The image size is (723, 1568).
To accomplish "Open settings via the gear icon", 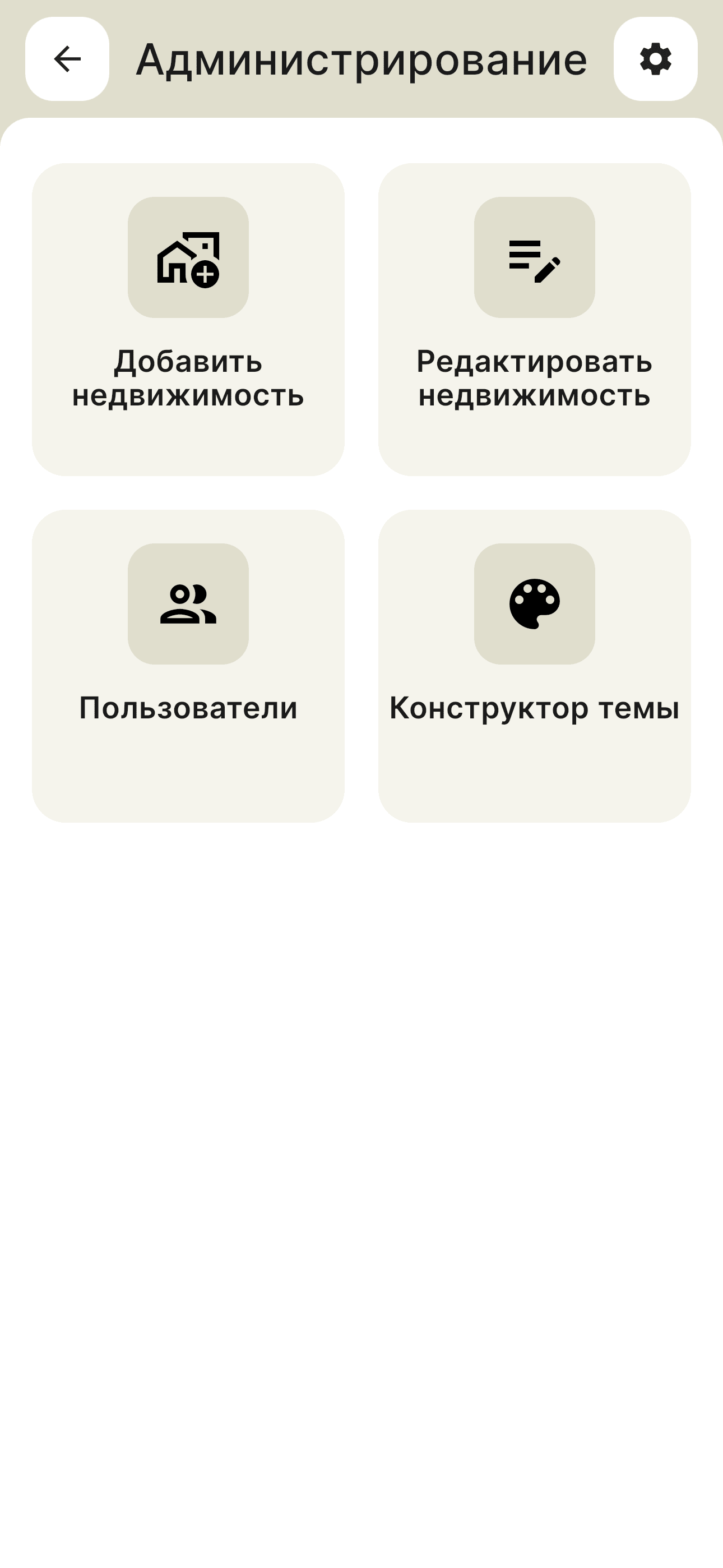I will pyautogui.click(x=656, y=58).
